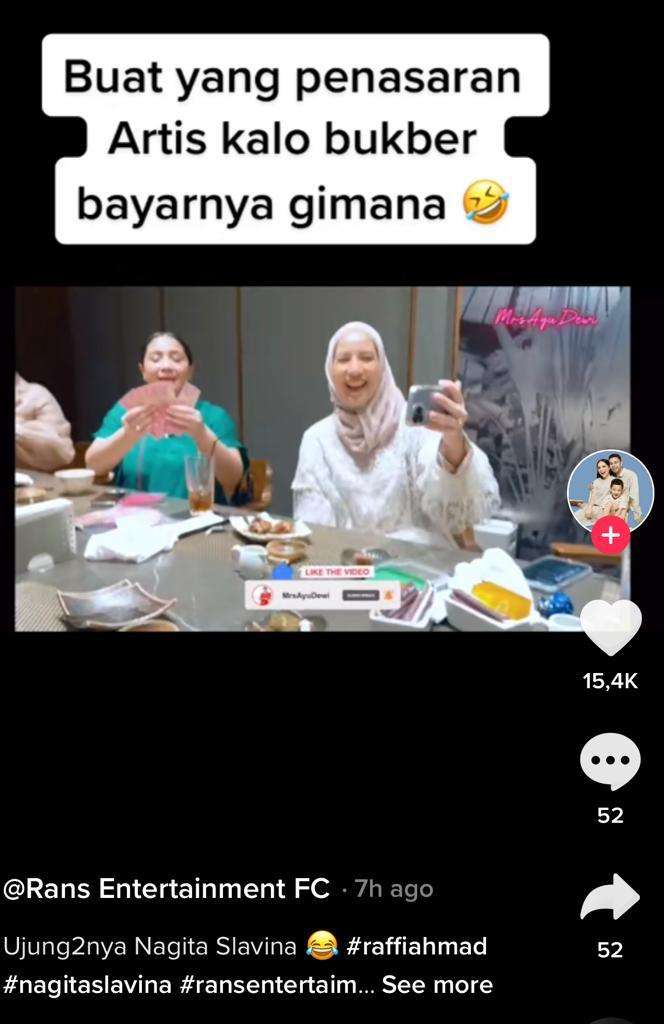Open @Rans Entertainment FC profile

[x=167, y=888]
